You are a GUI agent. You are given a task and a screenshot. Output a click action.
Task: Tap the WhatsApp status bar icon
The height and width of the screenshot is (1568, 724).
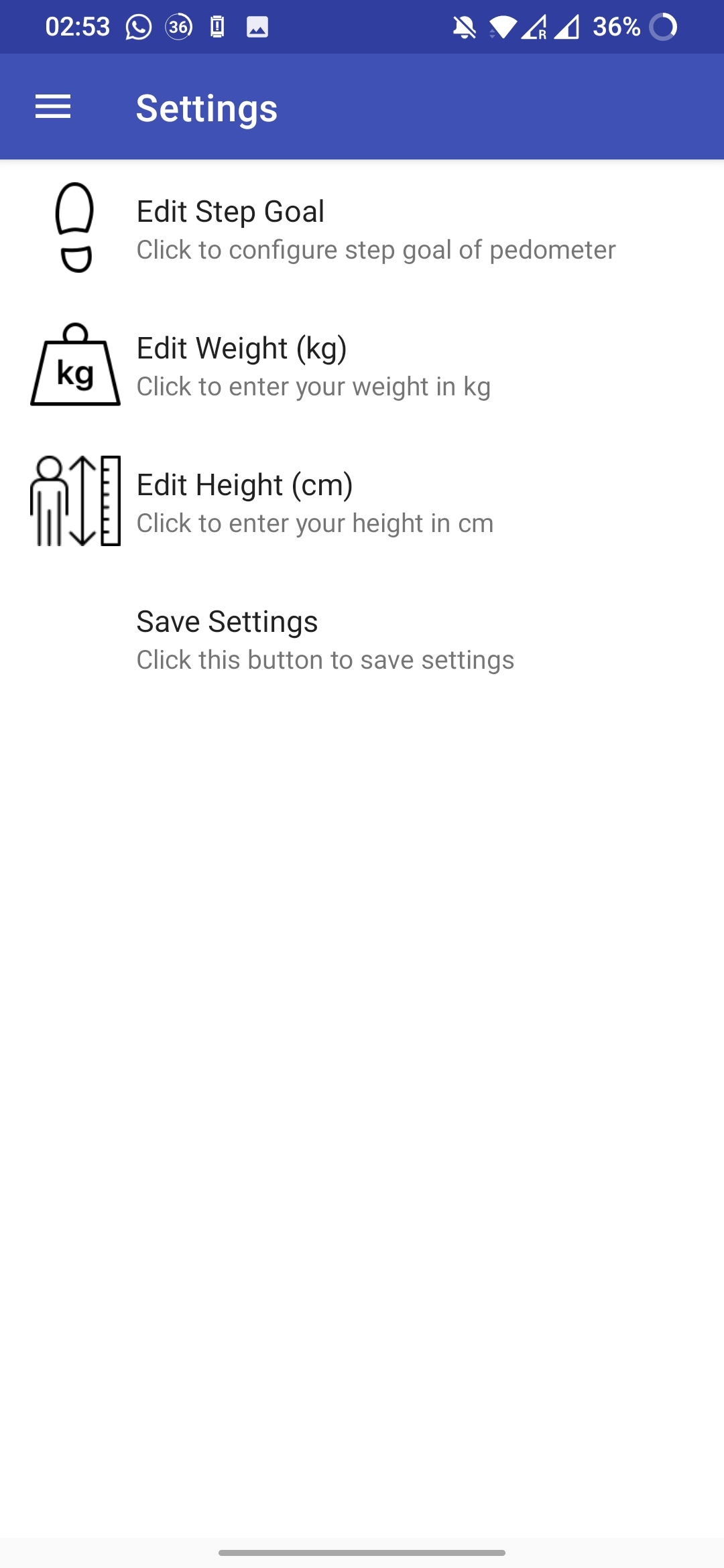[139, 27]
